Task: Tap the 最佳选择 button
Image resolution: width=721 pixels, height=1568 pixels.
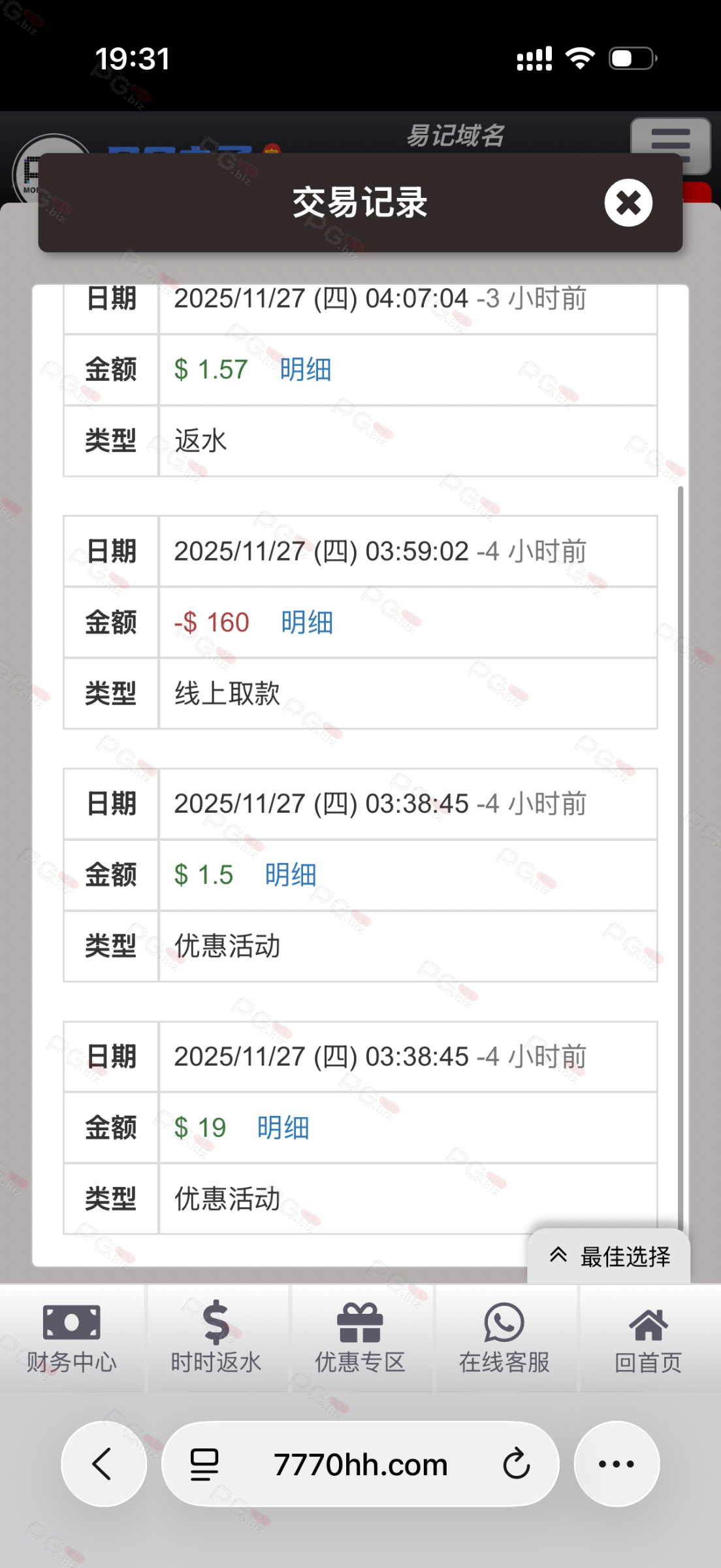Action: coord(609,1256)
